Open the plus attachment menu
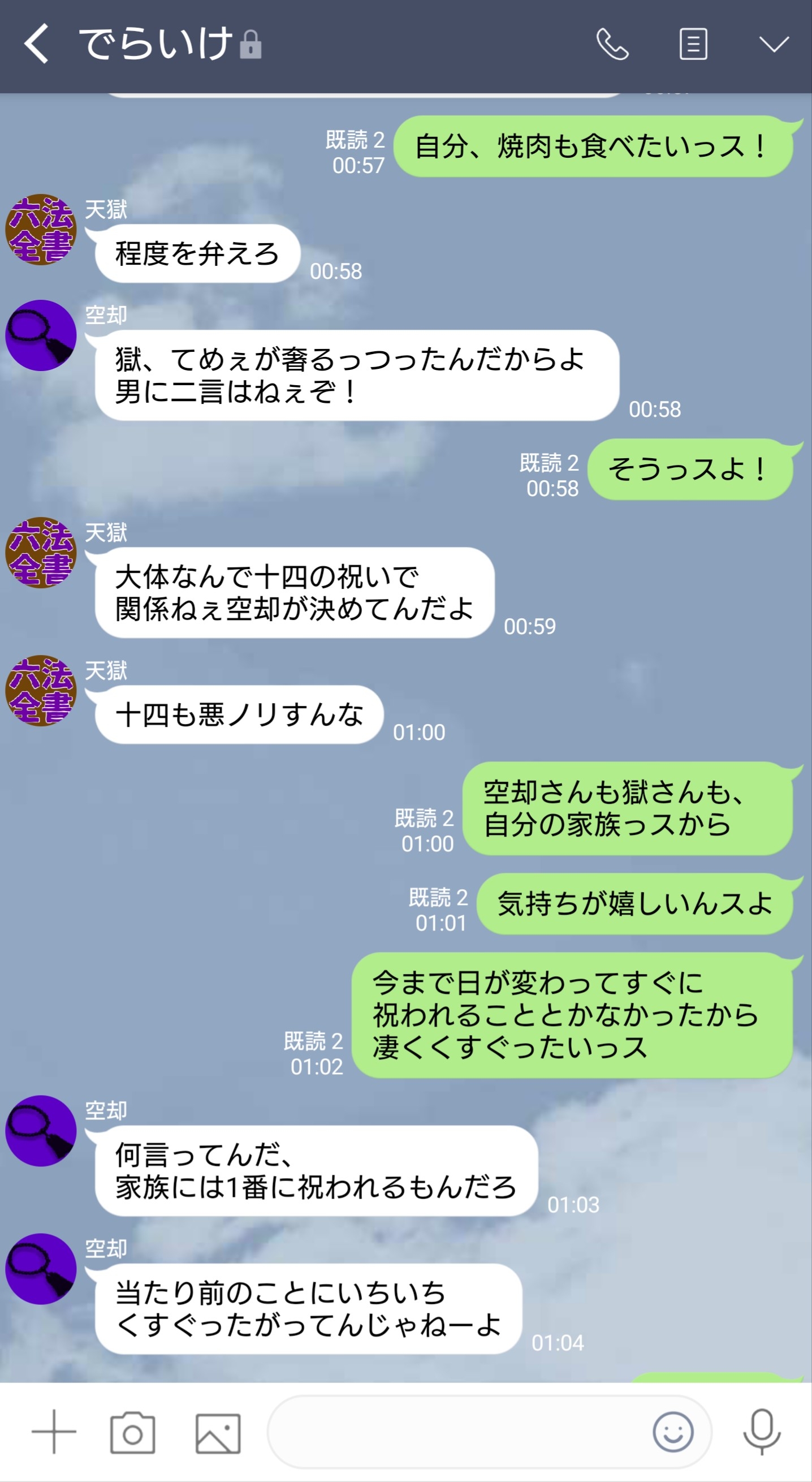This screenshot has height=1482, width=812. coord(54,1431)
